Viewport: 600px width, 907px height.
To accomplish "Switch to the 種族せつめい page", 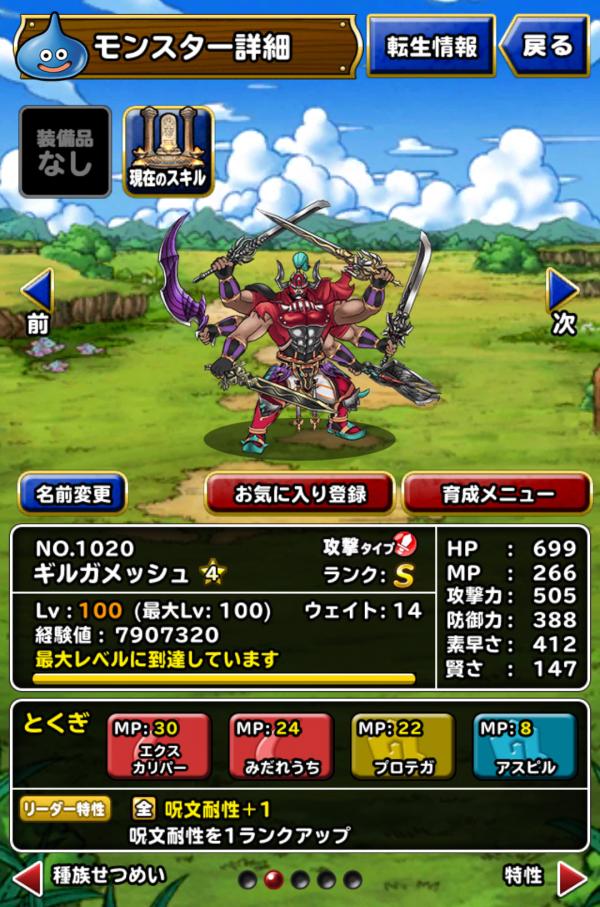I will coord(90,877).
